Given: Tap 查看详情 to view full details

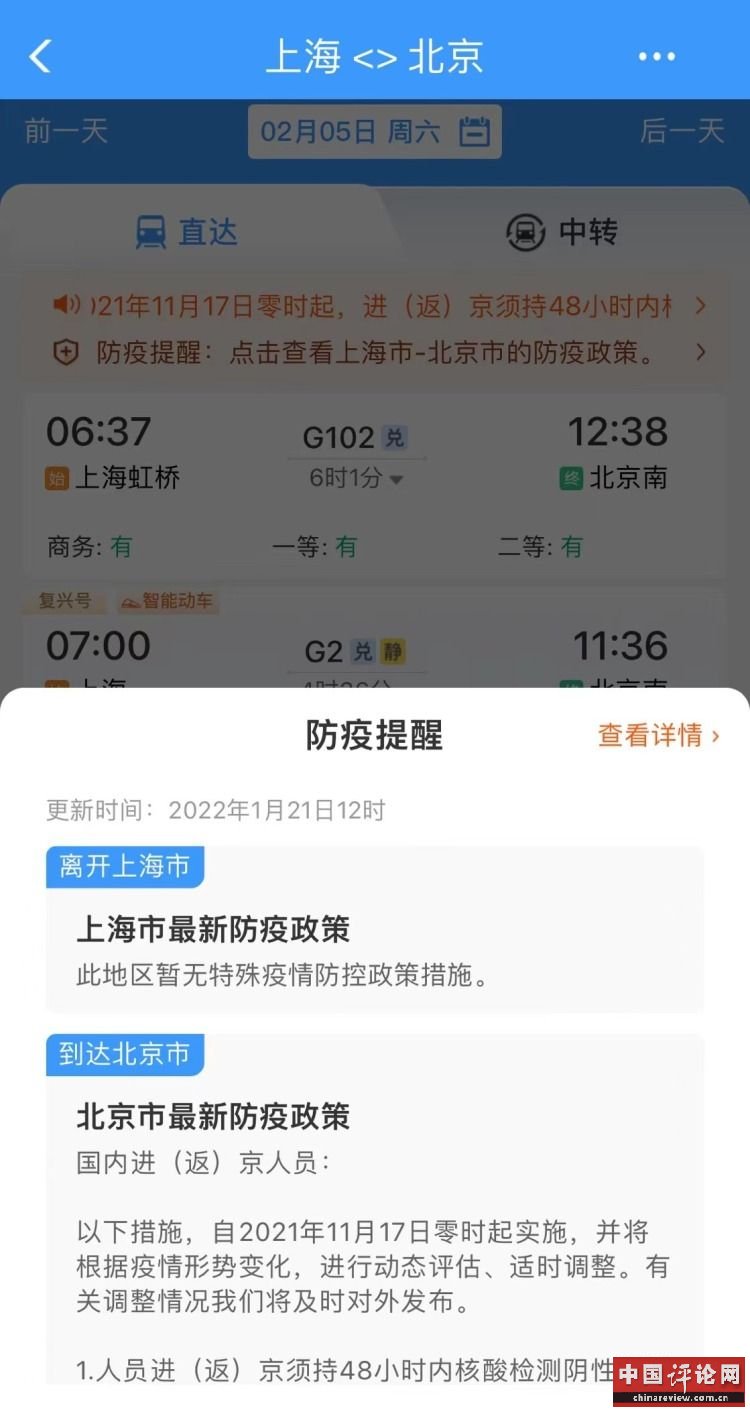Looking at the screenshot, I should 659,735.
